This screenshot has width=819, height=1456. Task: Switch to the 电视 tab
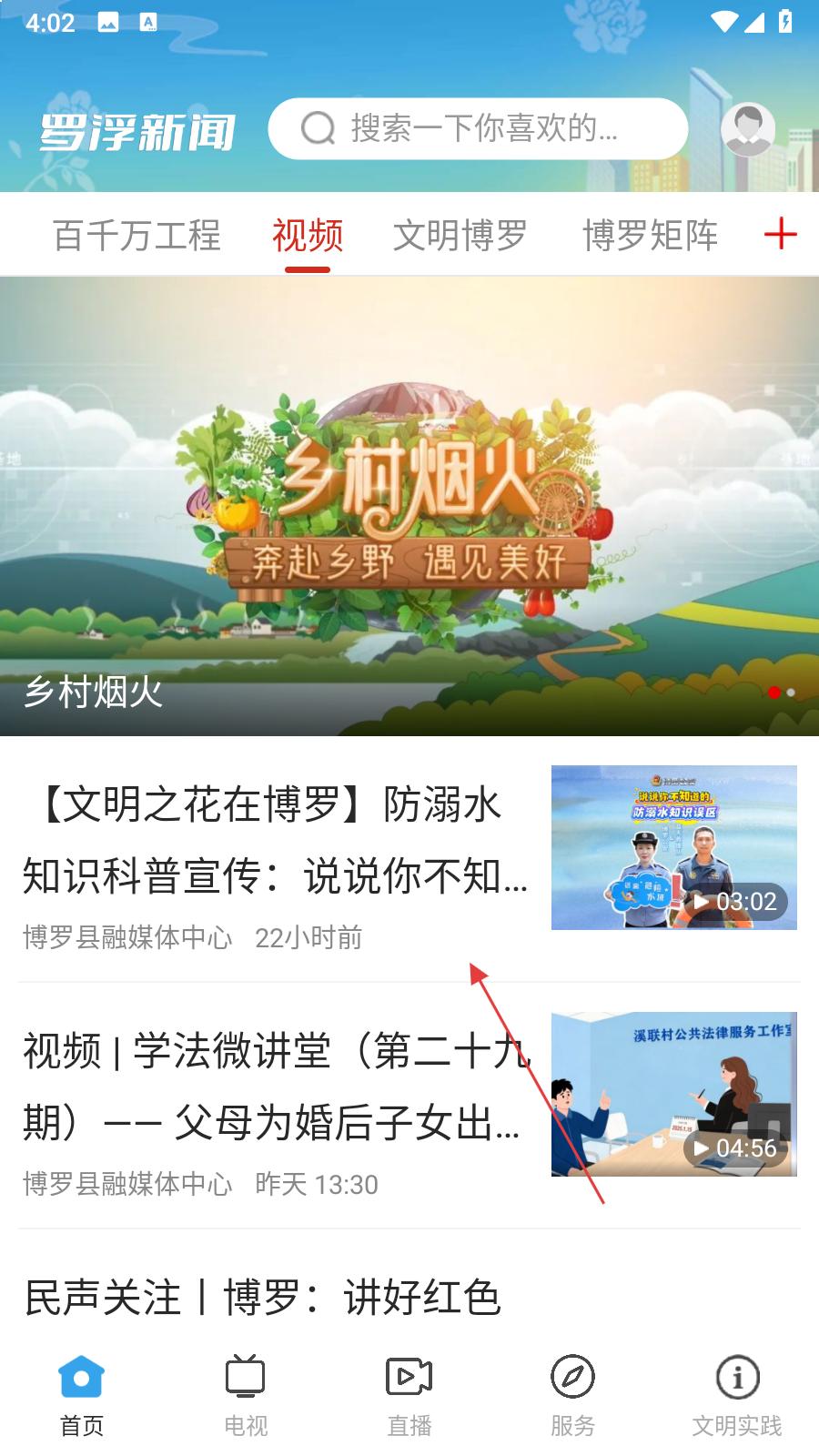click(246, 1395)
